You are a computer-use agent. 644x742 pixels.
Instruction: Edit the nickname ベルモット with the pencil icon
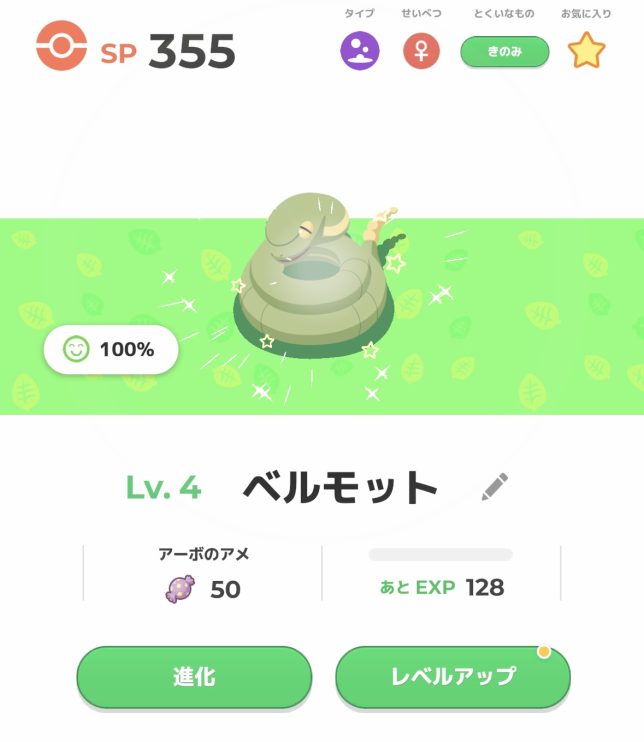pos(495,487)
